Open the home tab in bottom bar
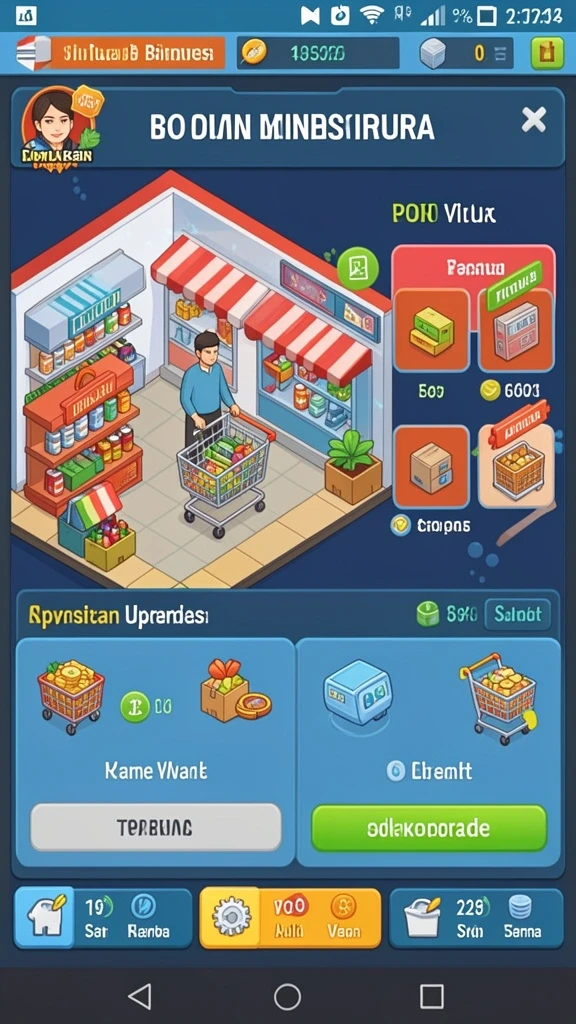The width and height of the screenshot is (576, 1024). 44,918
